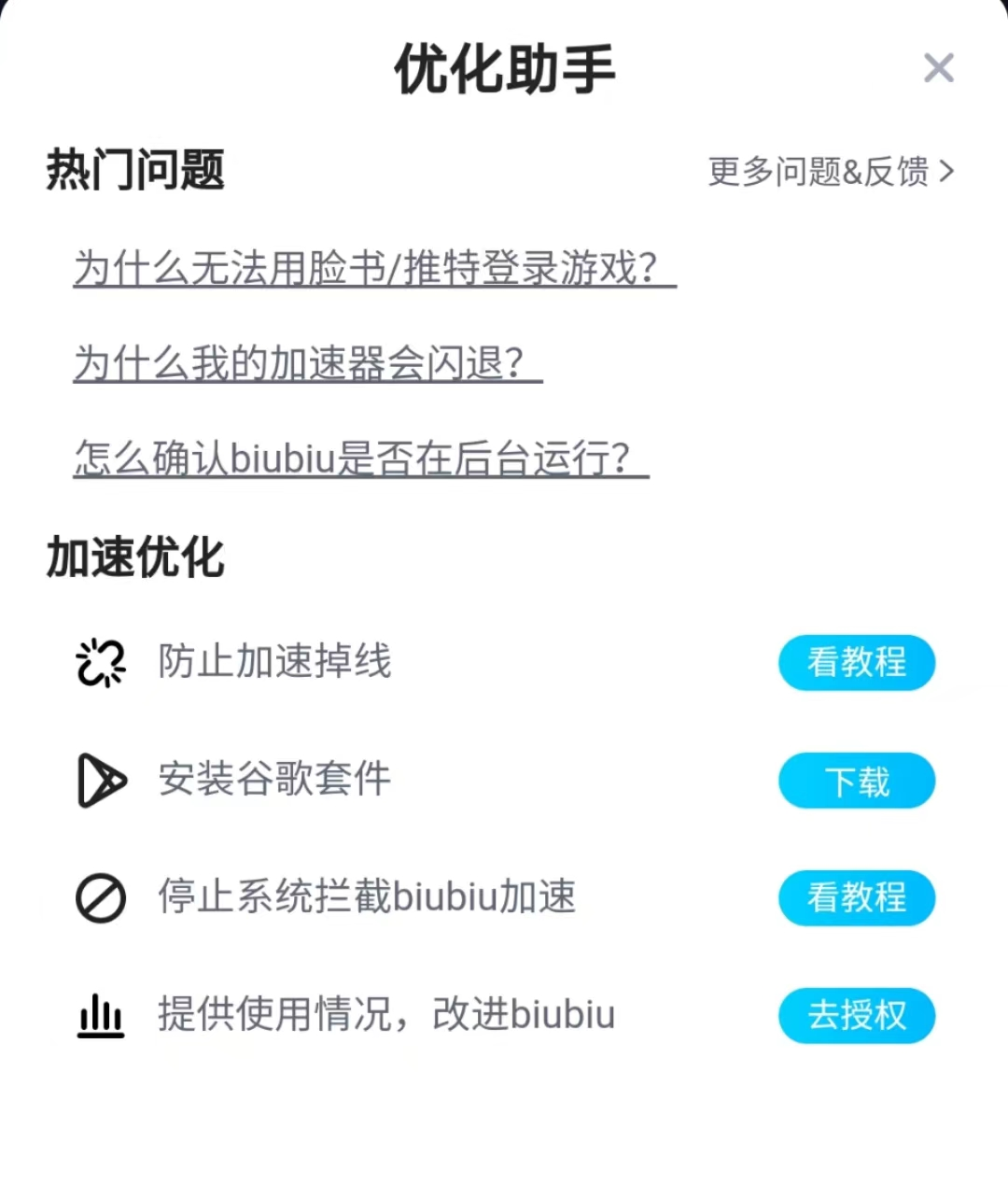
Task: Tap 看教程 for 停止系统拦截biubiu加速
Action: [856, 898]
